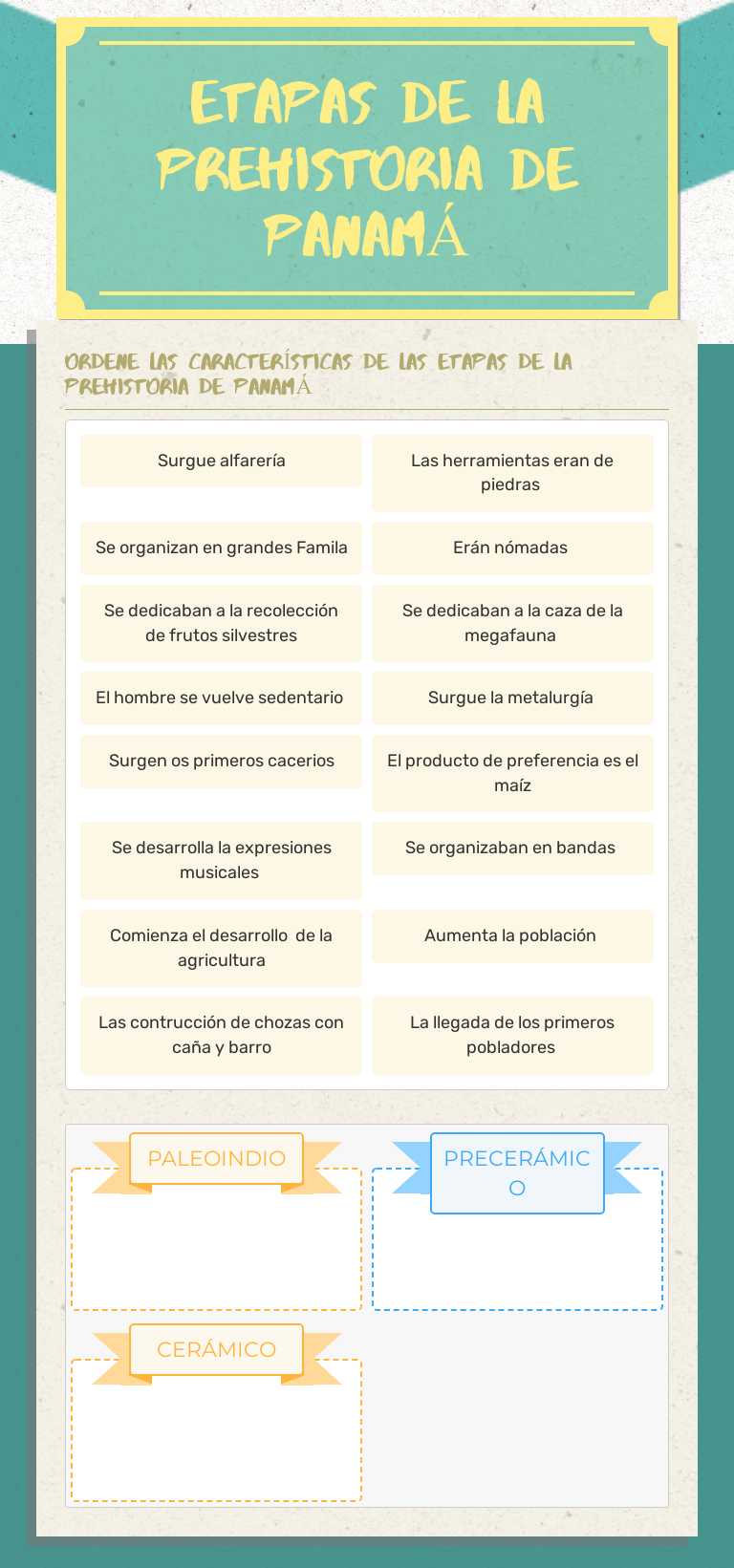Click "Las contrucción de chozas con caña y barro"
Image resolution: width=734 pixels, height=1568 pixels.
221,1034
